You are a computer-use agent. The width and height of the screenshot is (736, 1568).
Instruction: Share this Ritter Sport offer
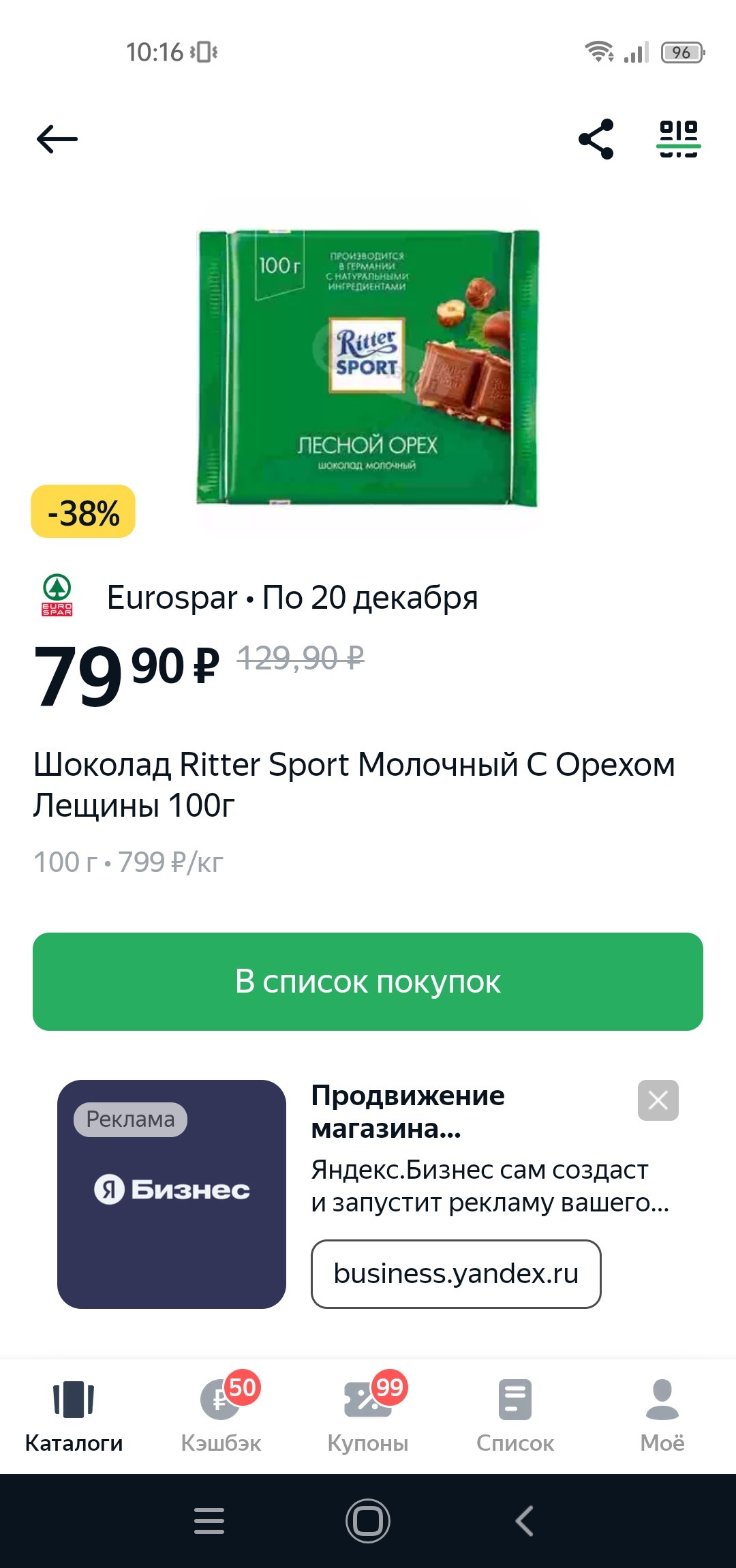coord(596,139)
